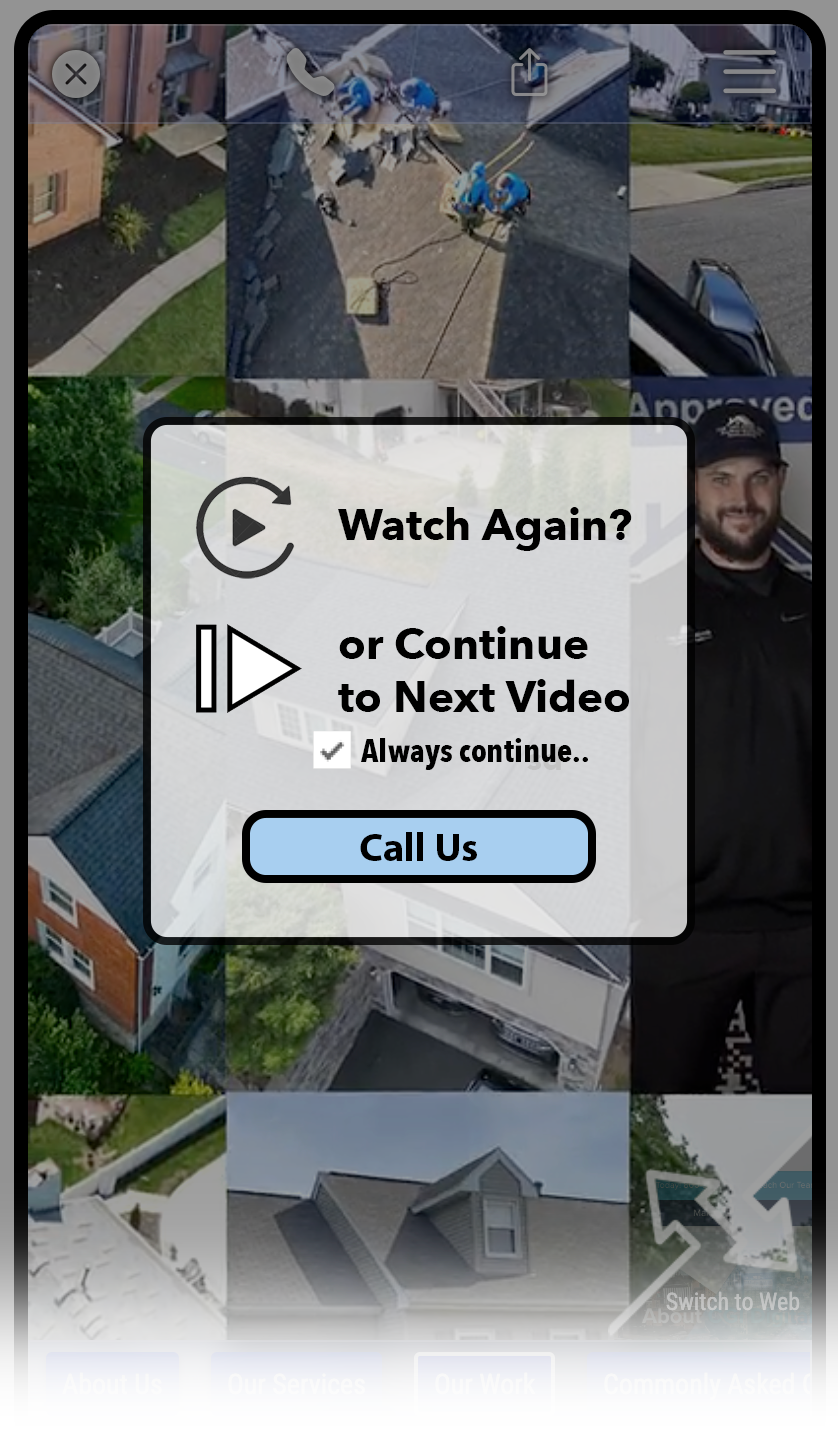Screen dimensions: 838x1452
Task: Open the Our Services tab
Action: point(296,1384)
